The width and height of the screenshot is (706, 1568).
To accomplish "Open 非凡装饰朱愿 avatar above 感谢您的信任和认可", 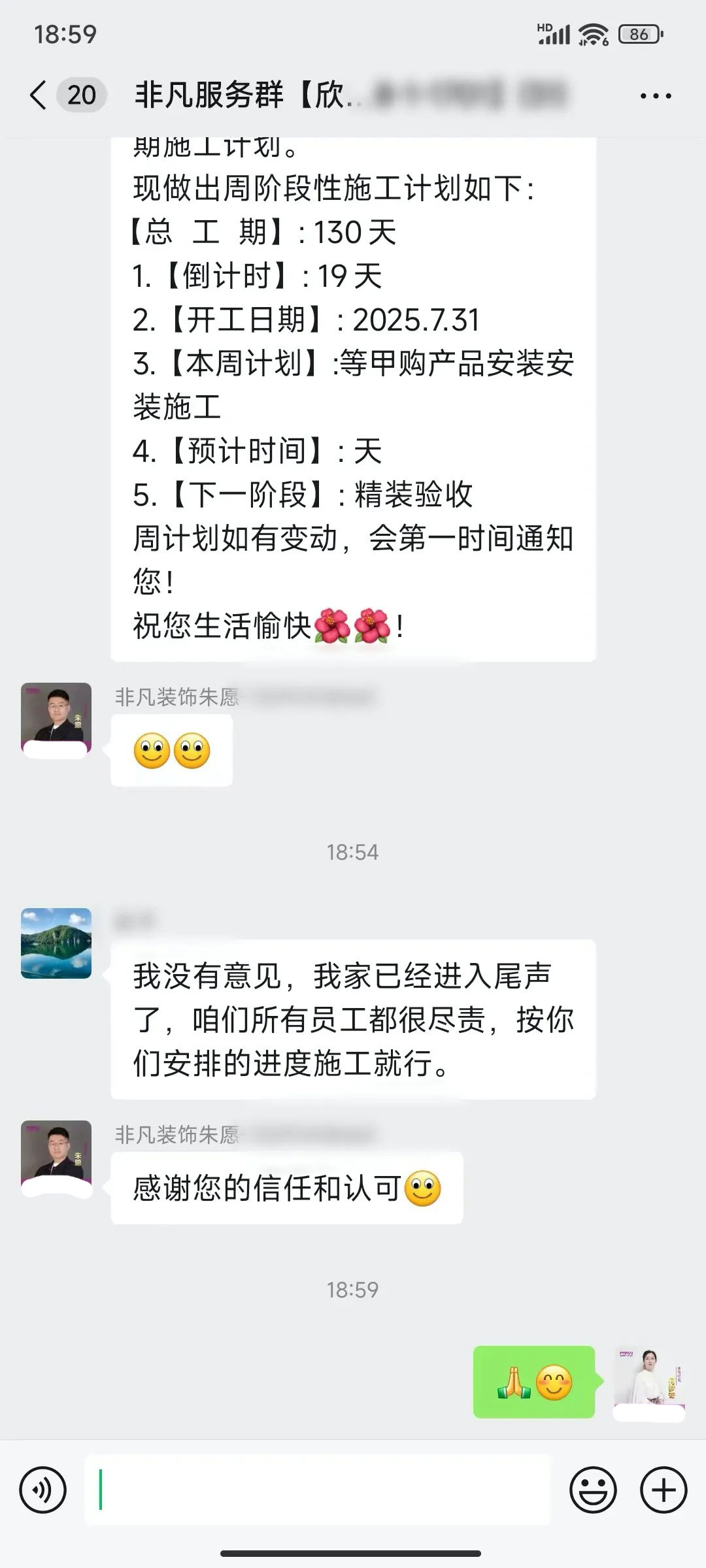I will pos(56,1154).
